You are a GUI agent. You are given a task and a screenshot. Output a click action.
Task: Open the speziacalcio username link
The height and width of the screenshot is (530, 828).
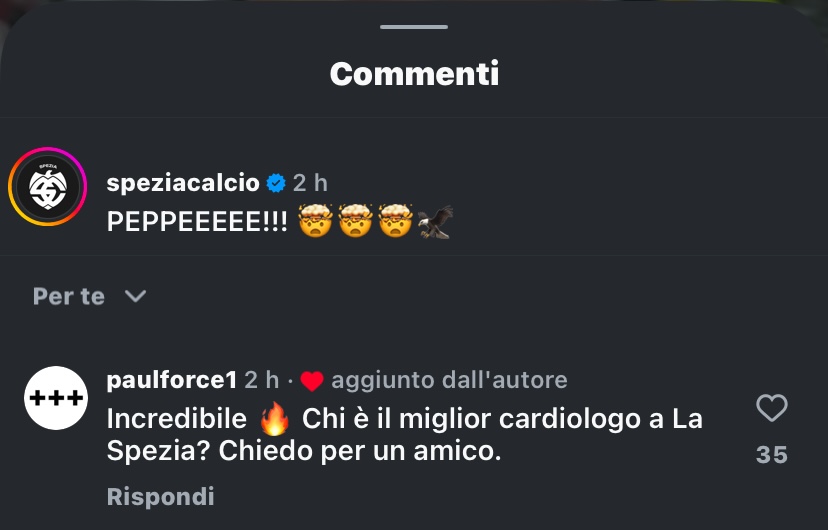183,182
